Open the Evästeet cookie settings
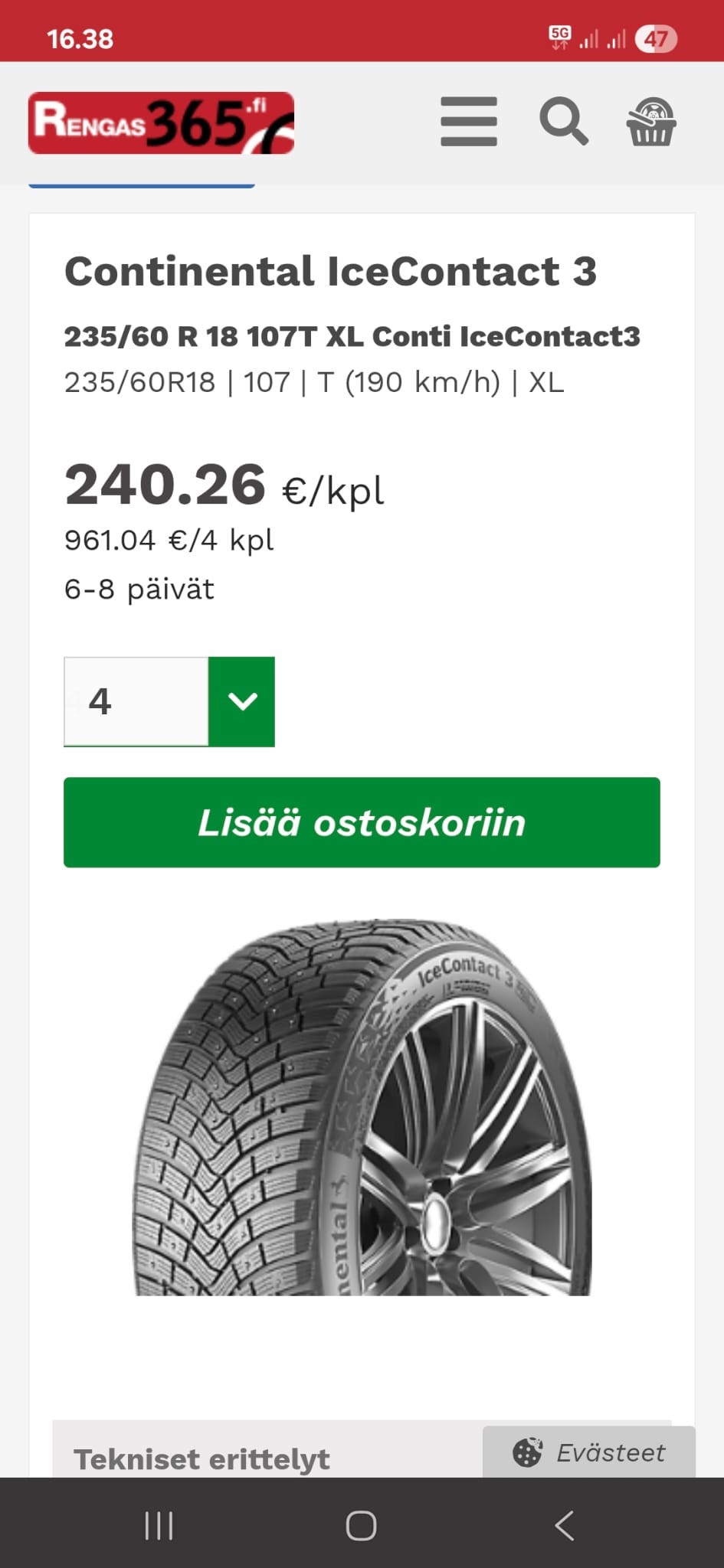Screen dimensions: 724x1568 click(x=589, y=1452)
